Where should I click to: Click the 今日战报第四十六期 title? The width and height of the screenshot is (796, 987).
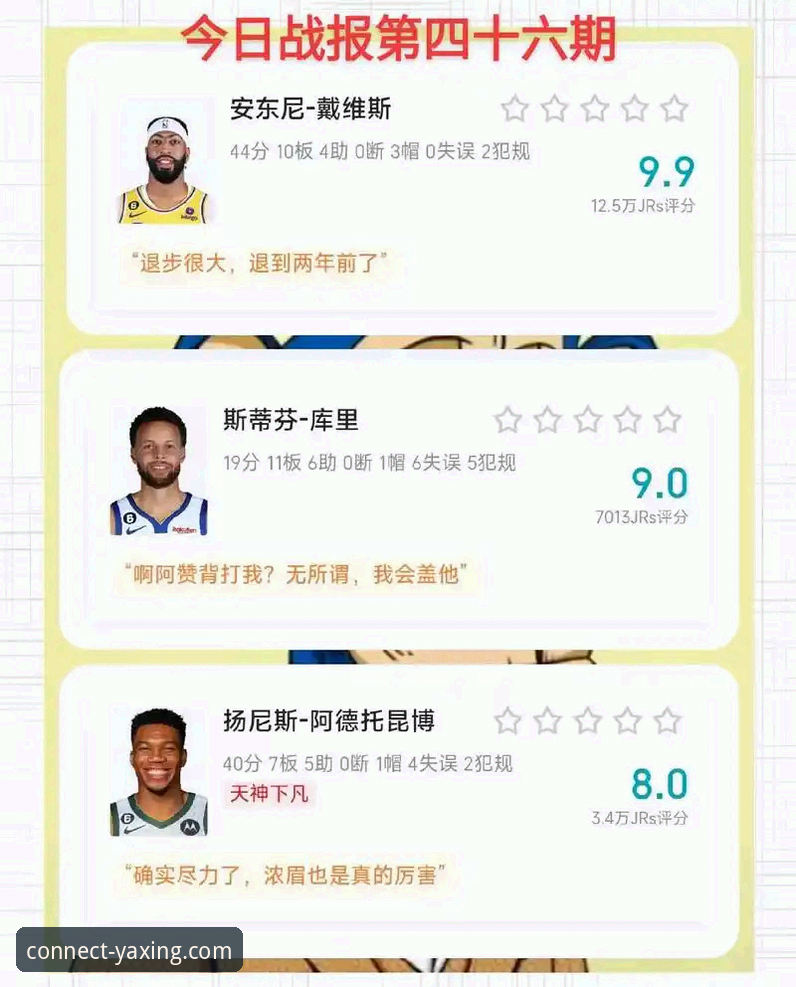398,33
